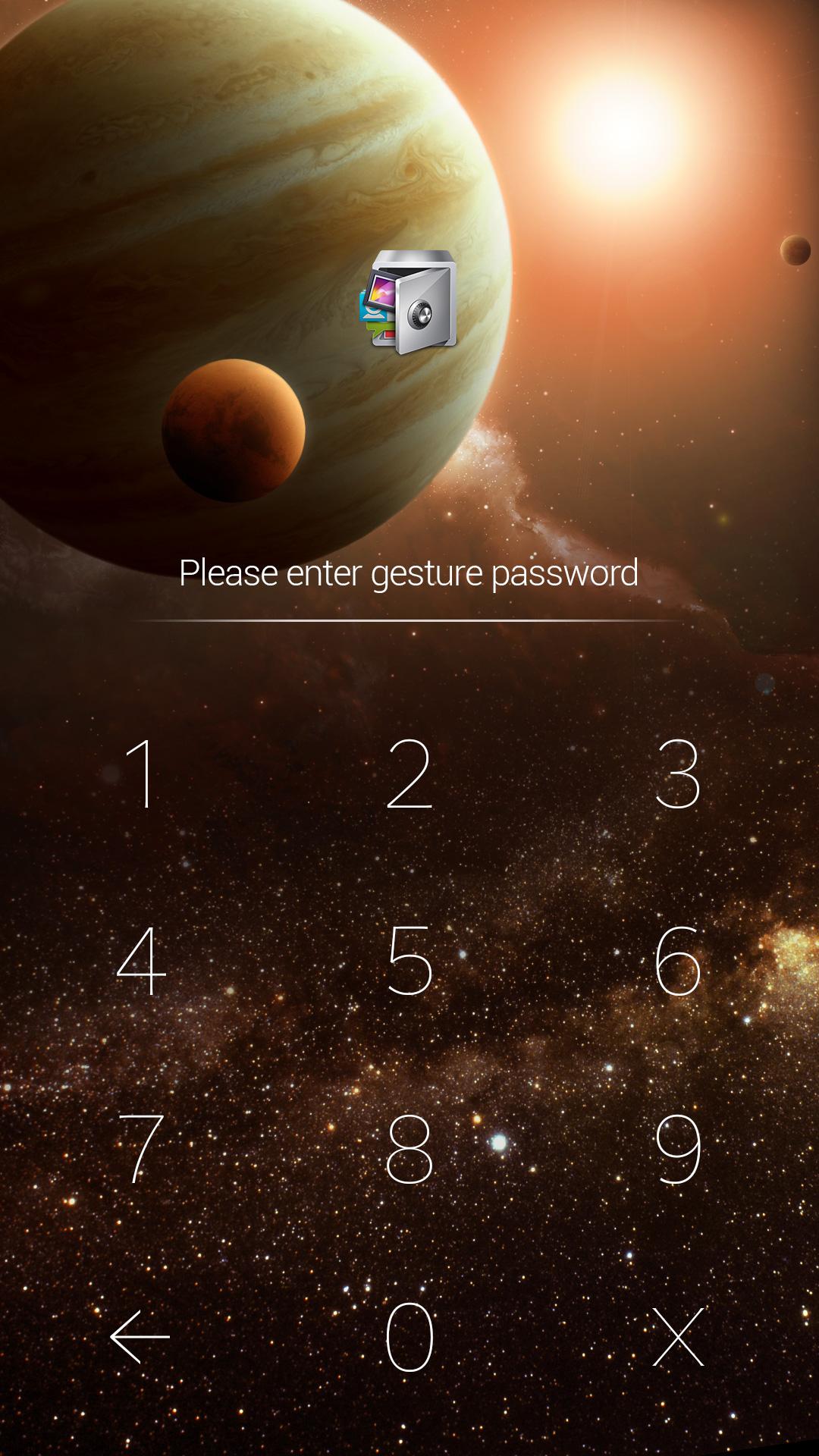Tap the number 4 key
Viewport: 819px width, 1456px height.
coord(142,960)
